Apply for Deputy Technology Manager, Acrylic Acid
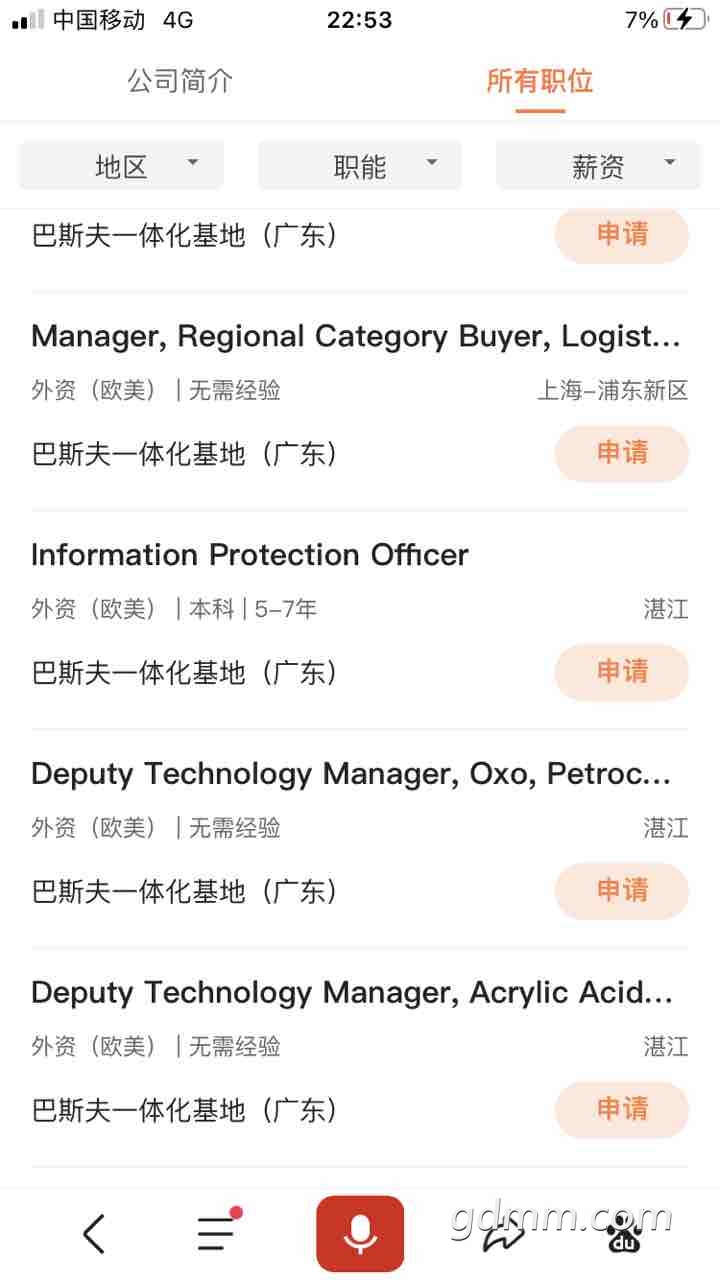The height and width of the screenshot is (1280, 720). point(622,1109)
